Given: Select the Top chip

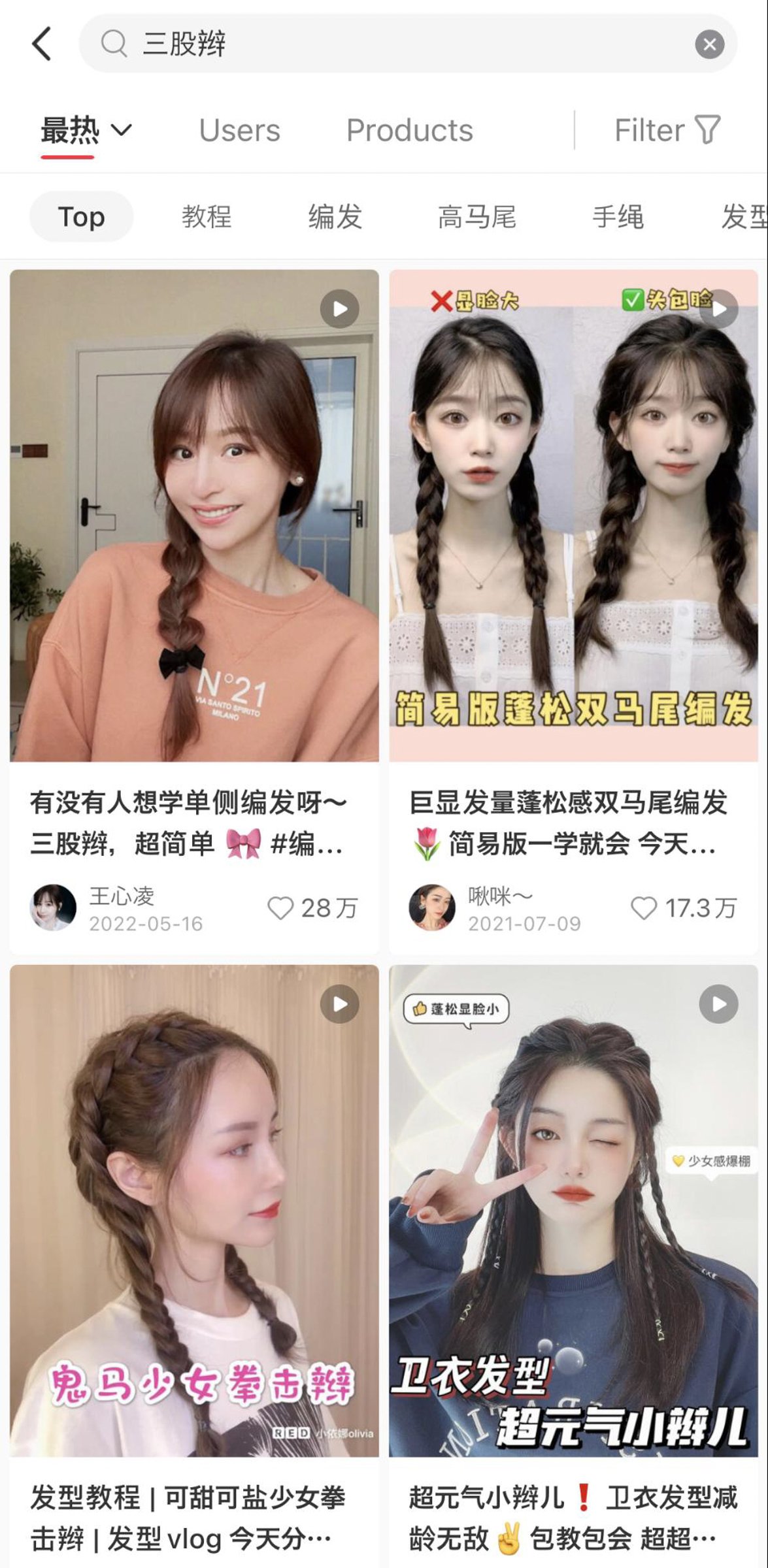Looking at the screenshot, I should coord(81,217).
